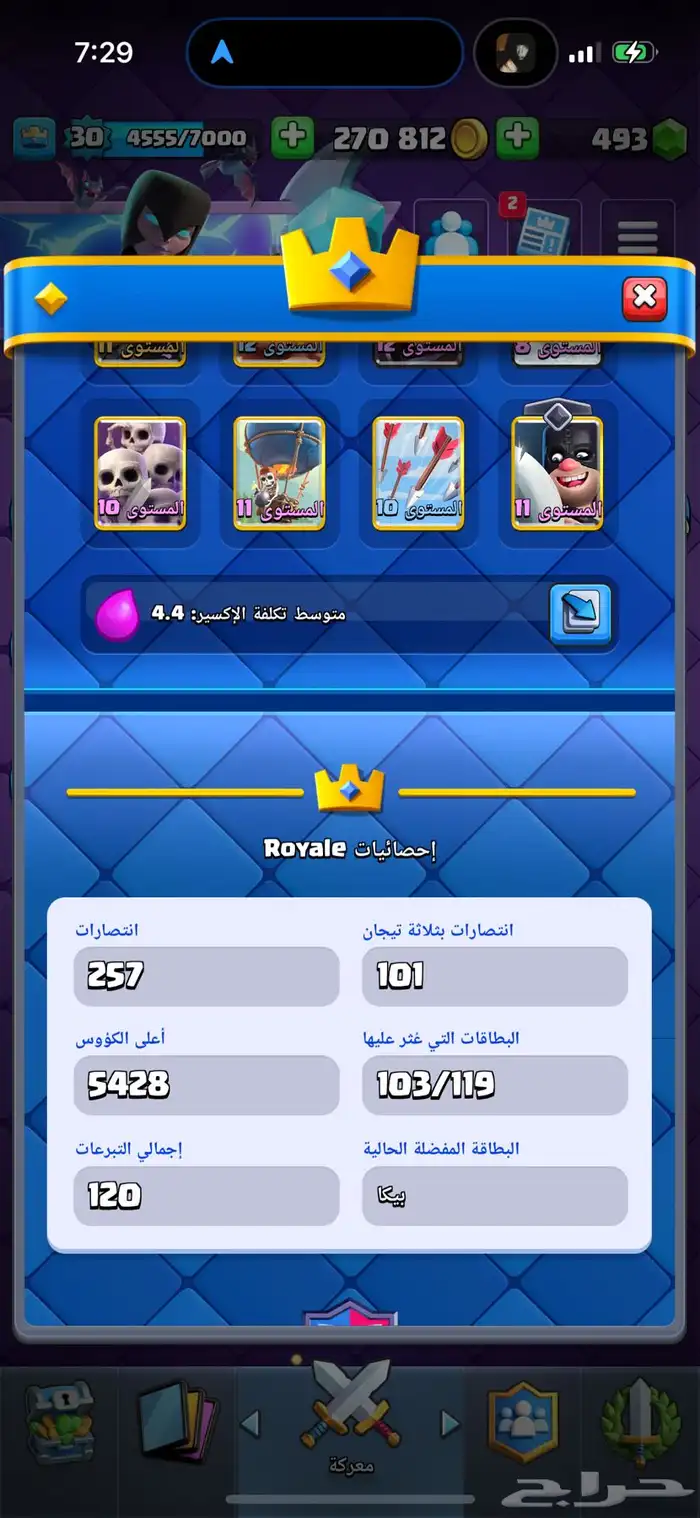This screenshot has height=1518, width=700.
Task: Switch to the Clan tab
Action: [x=522, y=1422]
